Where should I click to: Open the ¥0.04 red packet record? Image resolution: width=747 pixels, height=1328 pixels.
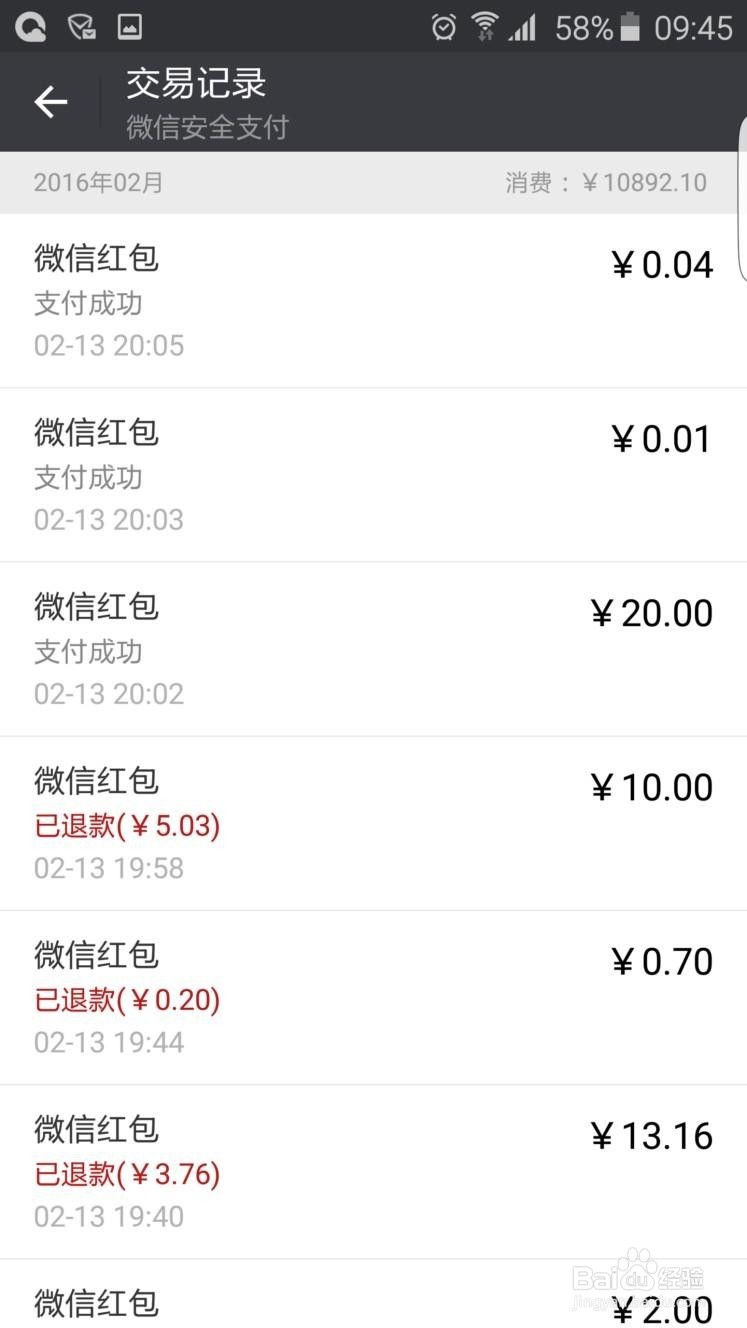point(373,301)
